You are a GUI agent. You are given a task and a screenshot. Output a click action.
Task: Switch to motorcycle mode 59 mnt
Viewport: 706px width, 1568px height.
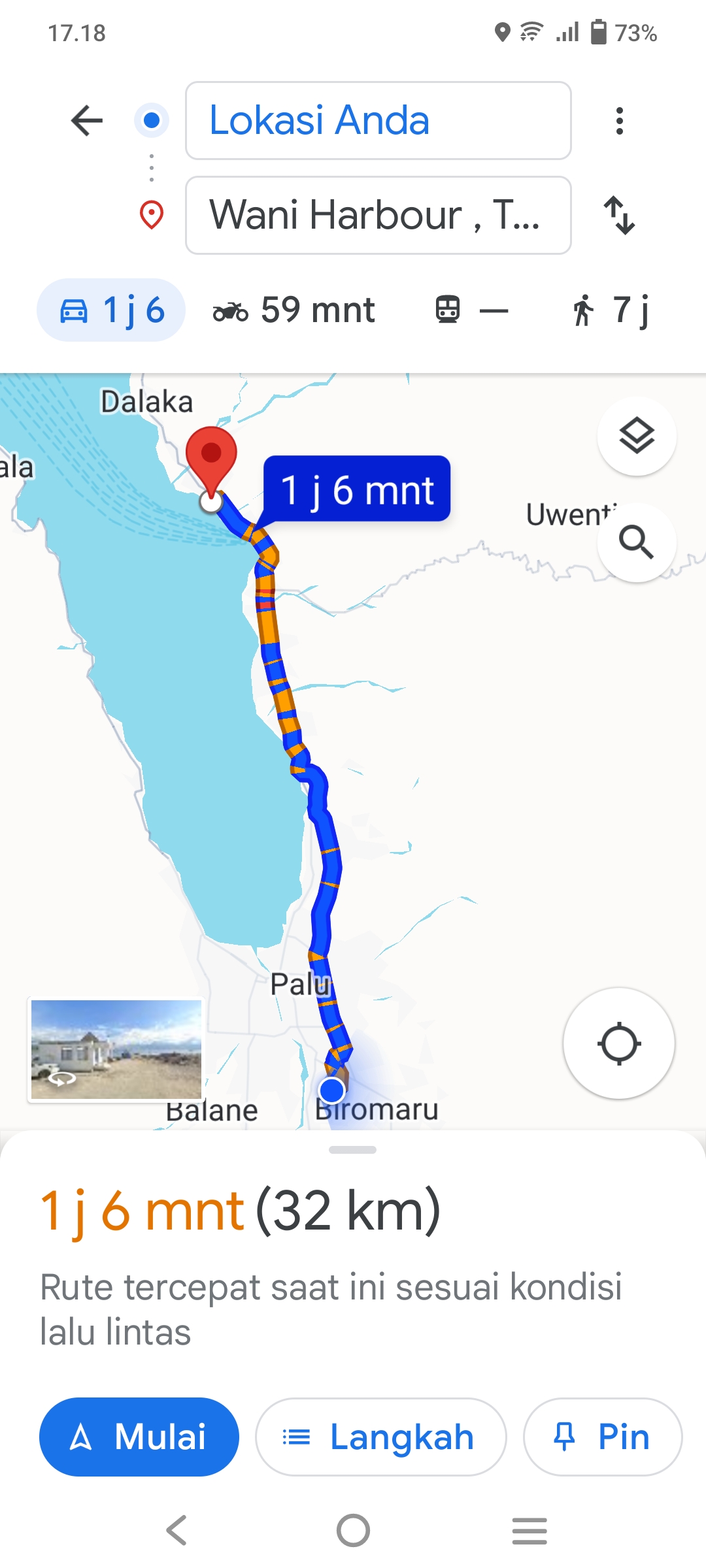(x=294, y=310)
